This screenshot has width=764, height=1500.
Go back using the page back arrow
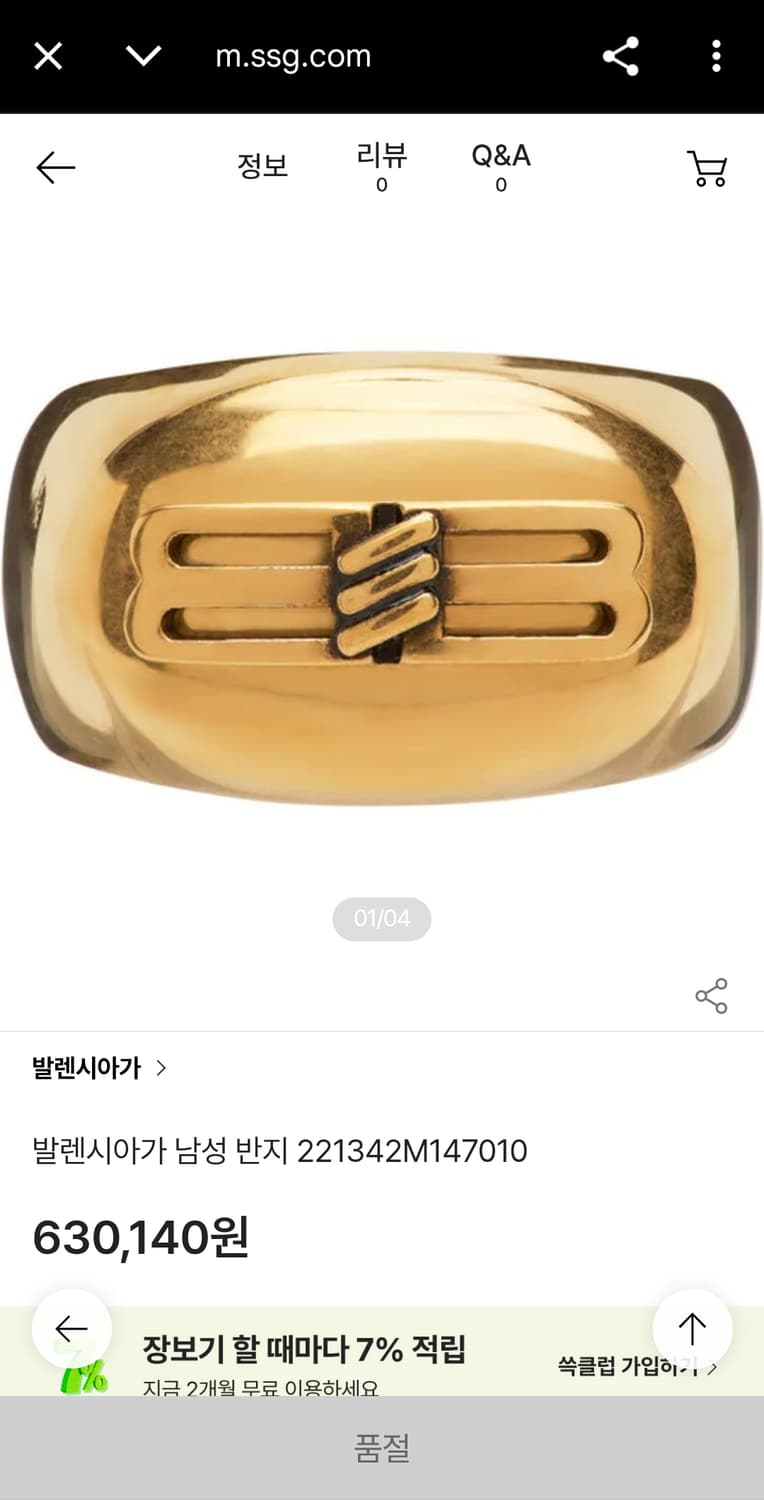tap(55, 167)
